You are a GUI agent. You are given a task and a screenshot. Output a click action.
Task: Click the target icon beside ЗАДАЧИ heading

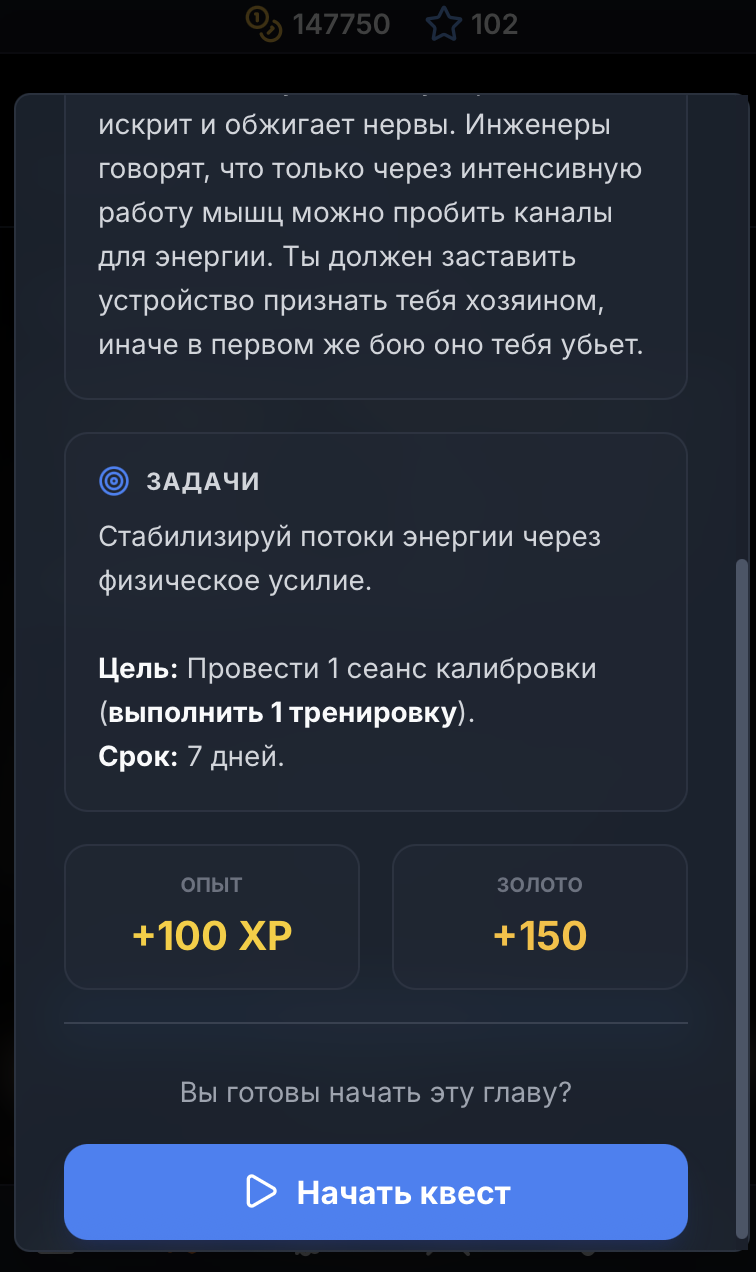click(x=115, y=480)
